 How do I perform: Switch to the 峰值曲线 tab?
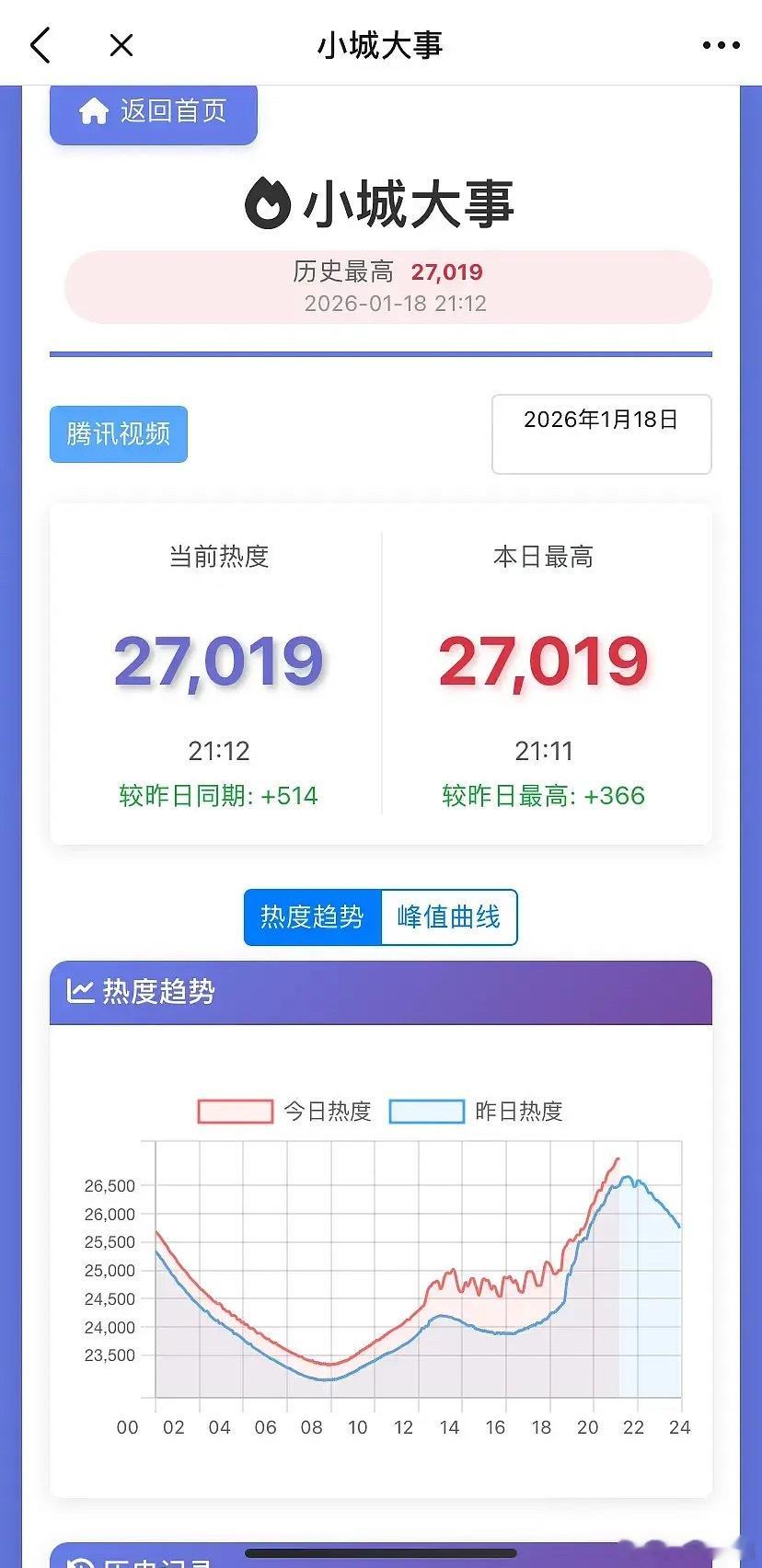[450, 917]
